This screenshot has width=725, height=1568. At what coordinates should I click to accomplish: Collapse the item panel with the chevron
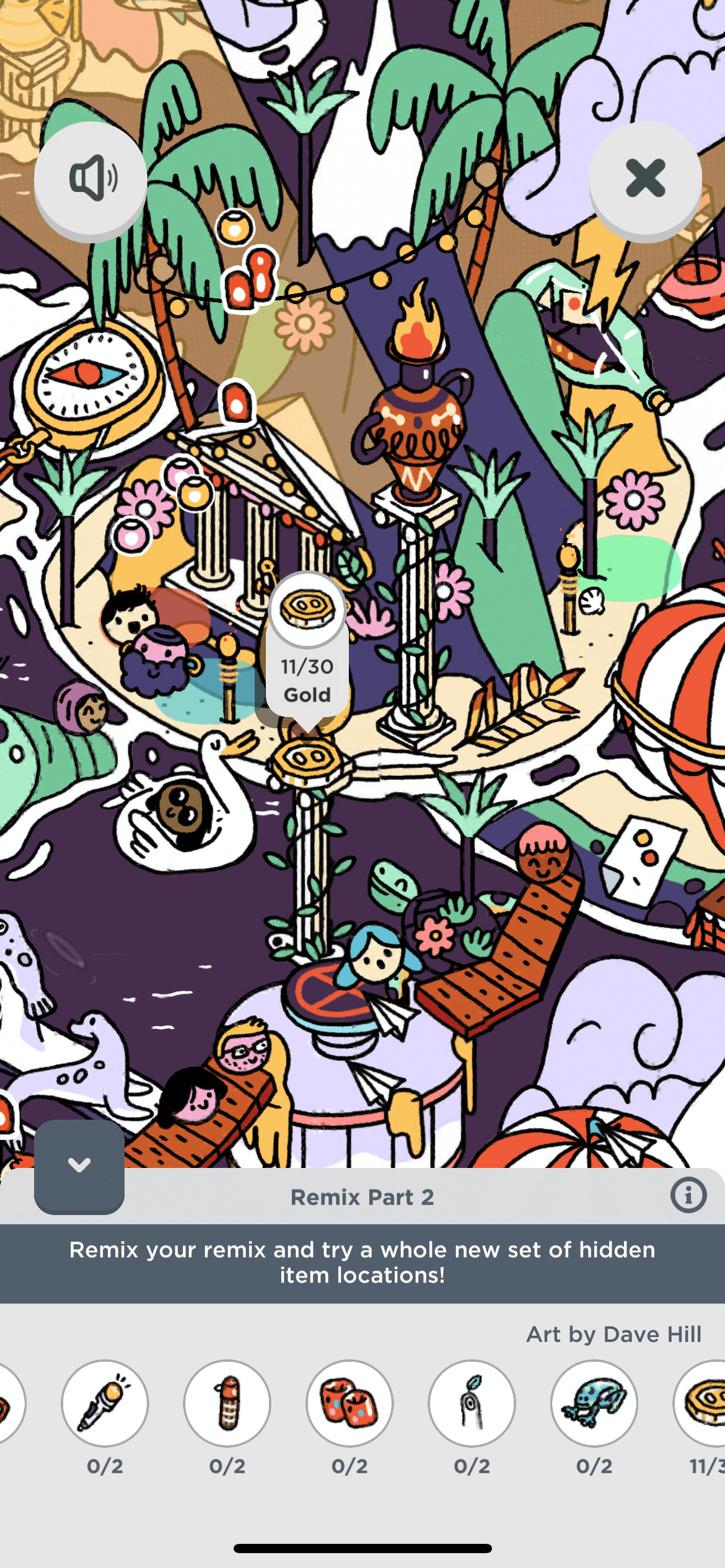[x=79, y=1165]
